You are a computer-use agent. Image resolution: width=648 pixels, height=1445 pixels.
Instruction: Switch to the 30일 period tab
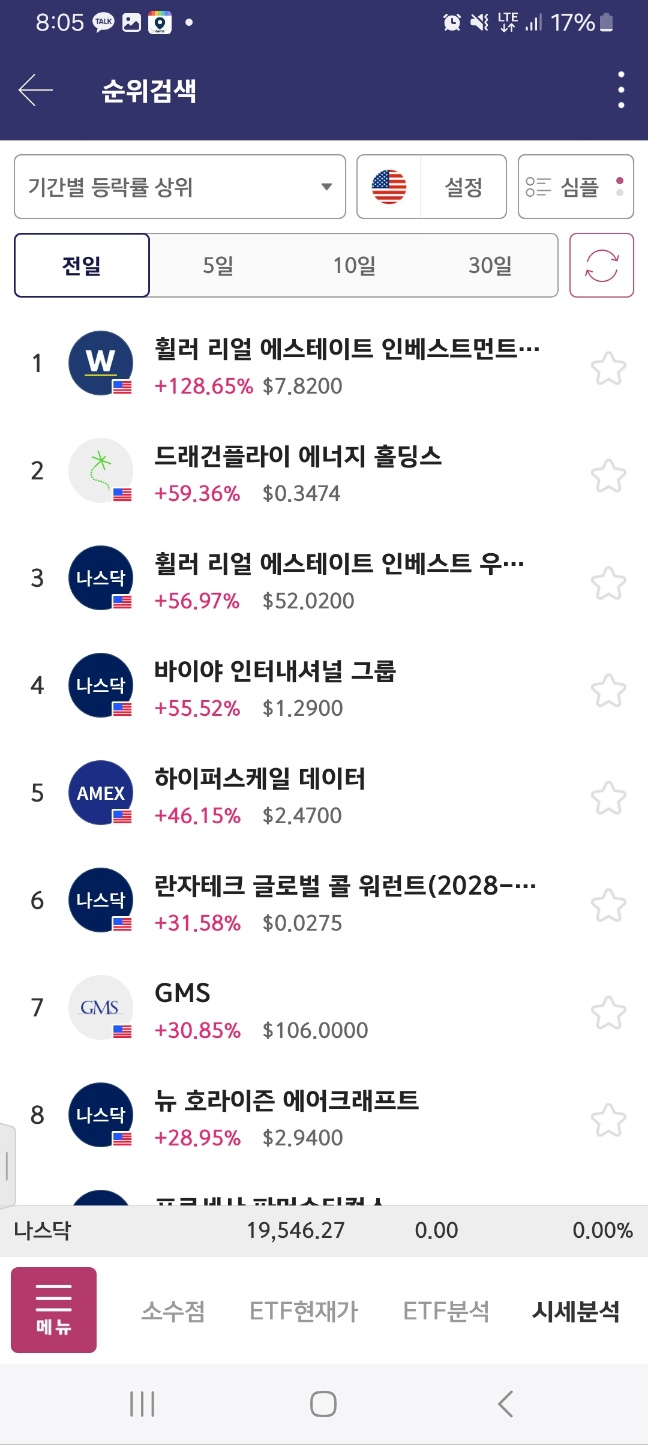[489, 266]
